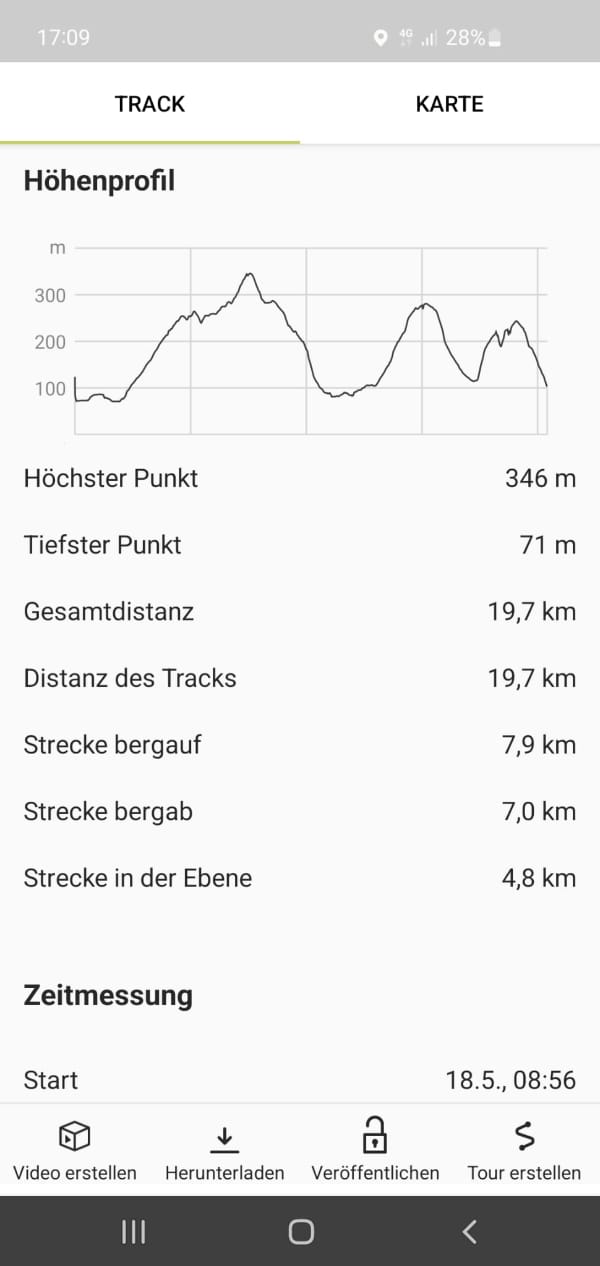Switch to the KARTE tab

pyautogui.click(x=450, y=104)
